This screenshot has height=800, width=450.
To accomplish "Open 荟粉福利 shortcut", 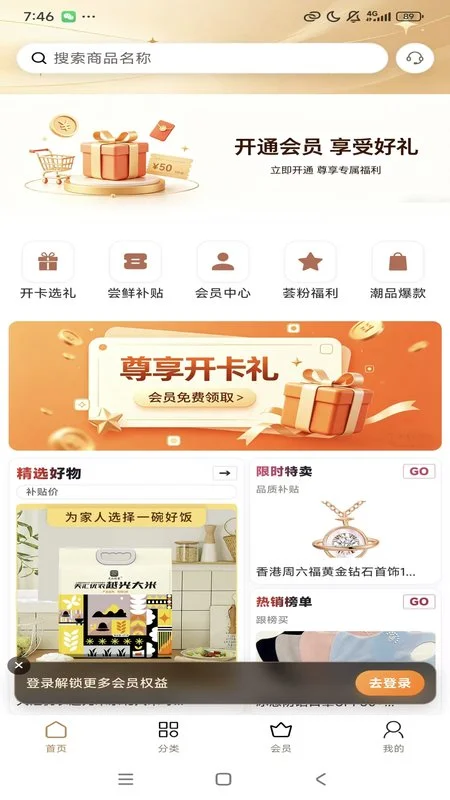I will pos(310,270).
